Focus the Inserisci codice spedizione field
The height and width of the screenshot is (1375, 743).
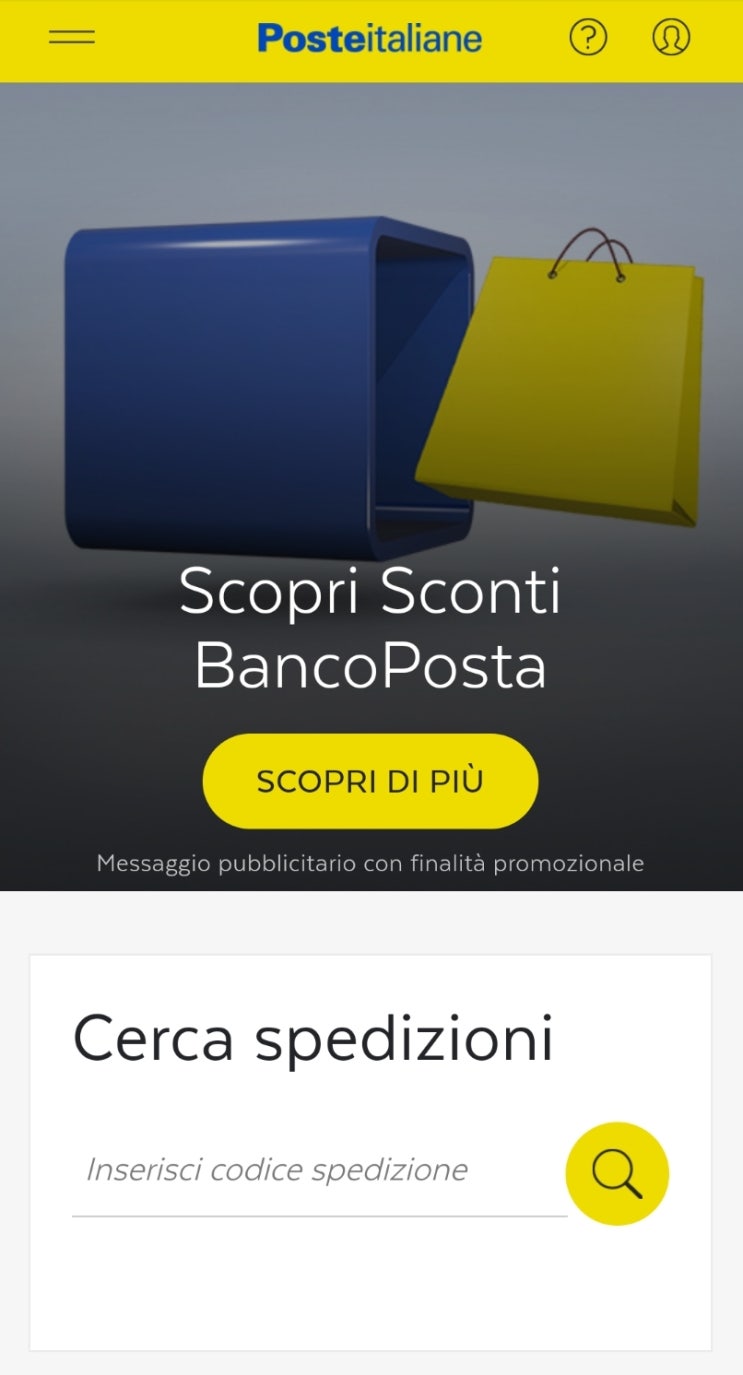(x=319, y=1171)
